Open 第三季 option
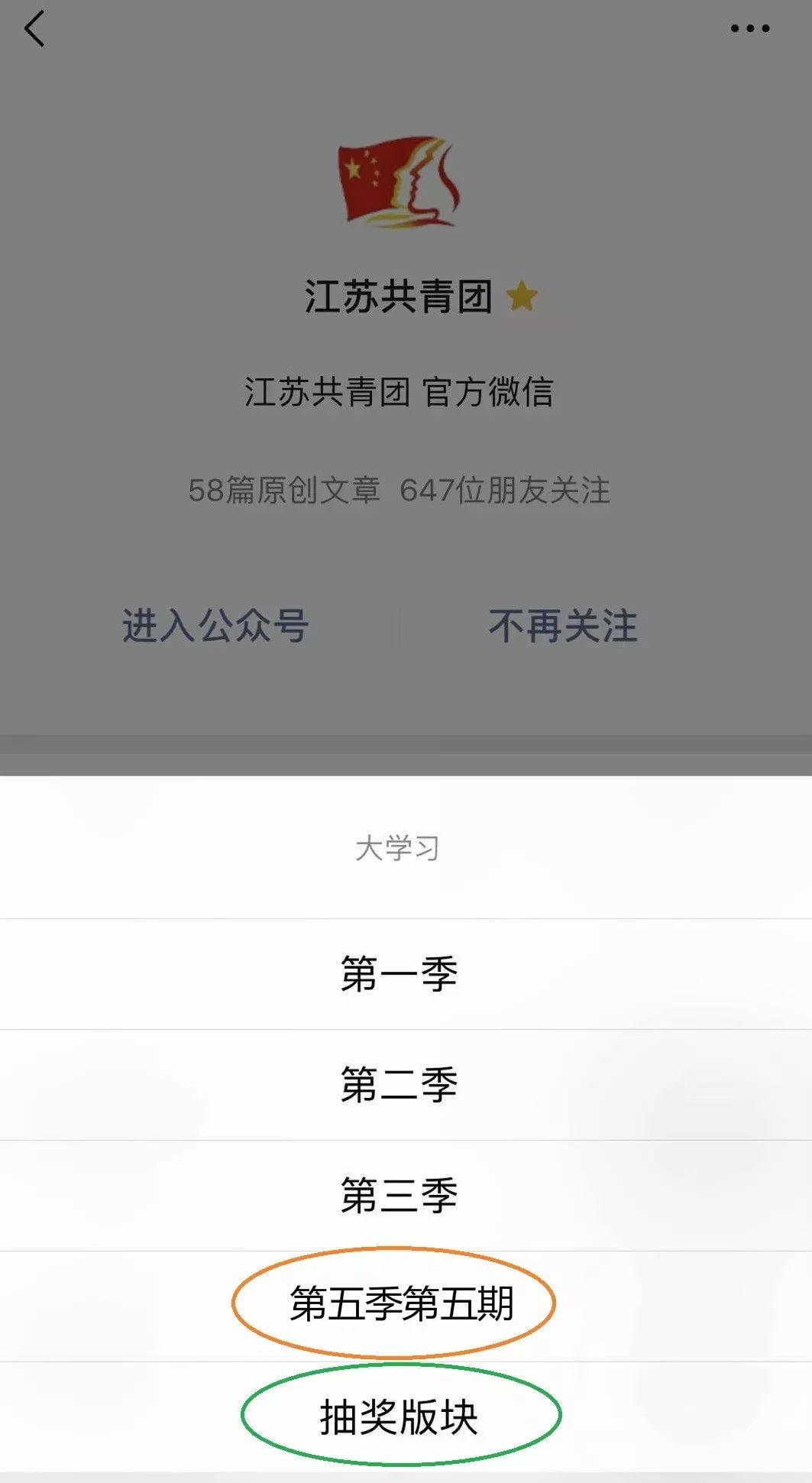This screenshot has height=1483, width=812. (x=399, y=1196)
